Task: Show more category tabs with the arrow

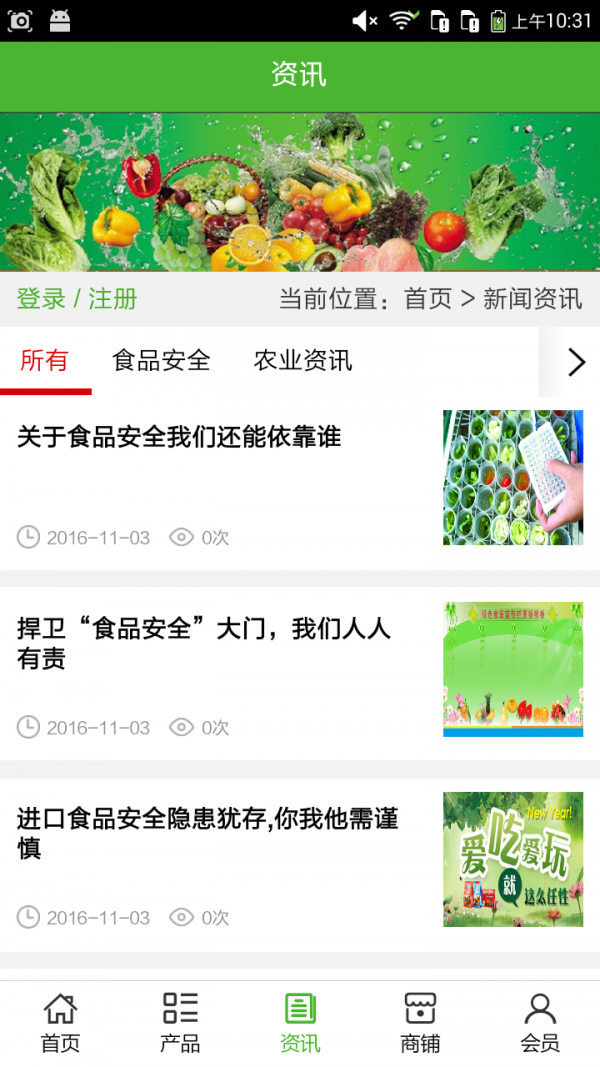Action: pyautogui.click(x=575, y=361)
